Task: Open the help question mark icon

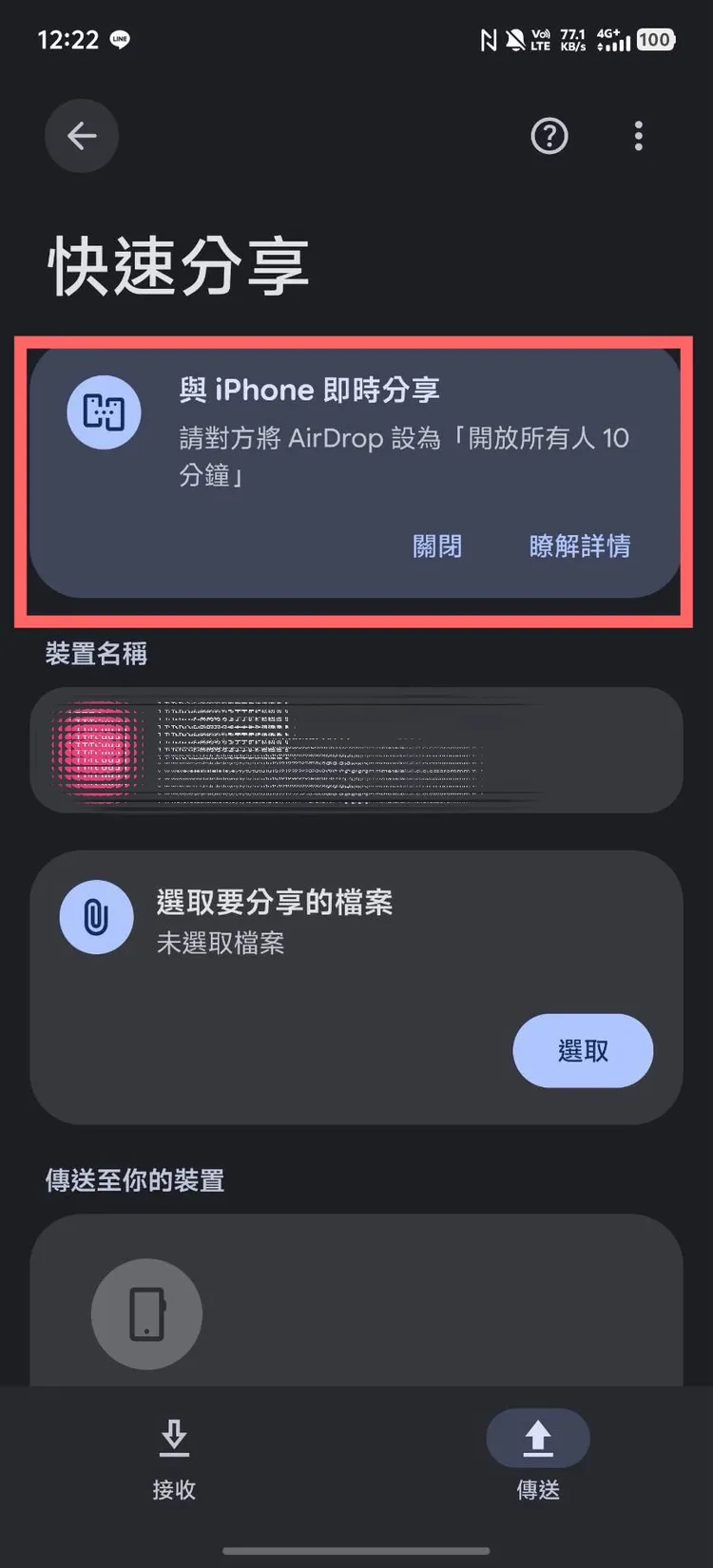Action: click(x=549, y=136)
